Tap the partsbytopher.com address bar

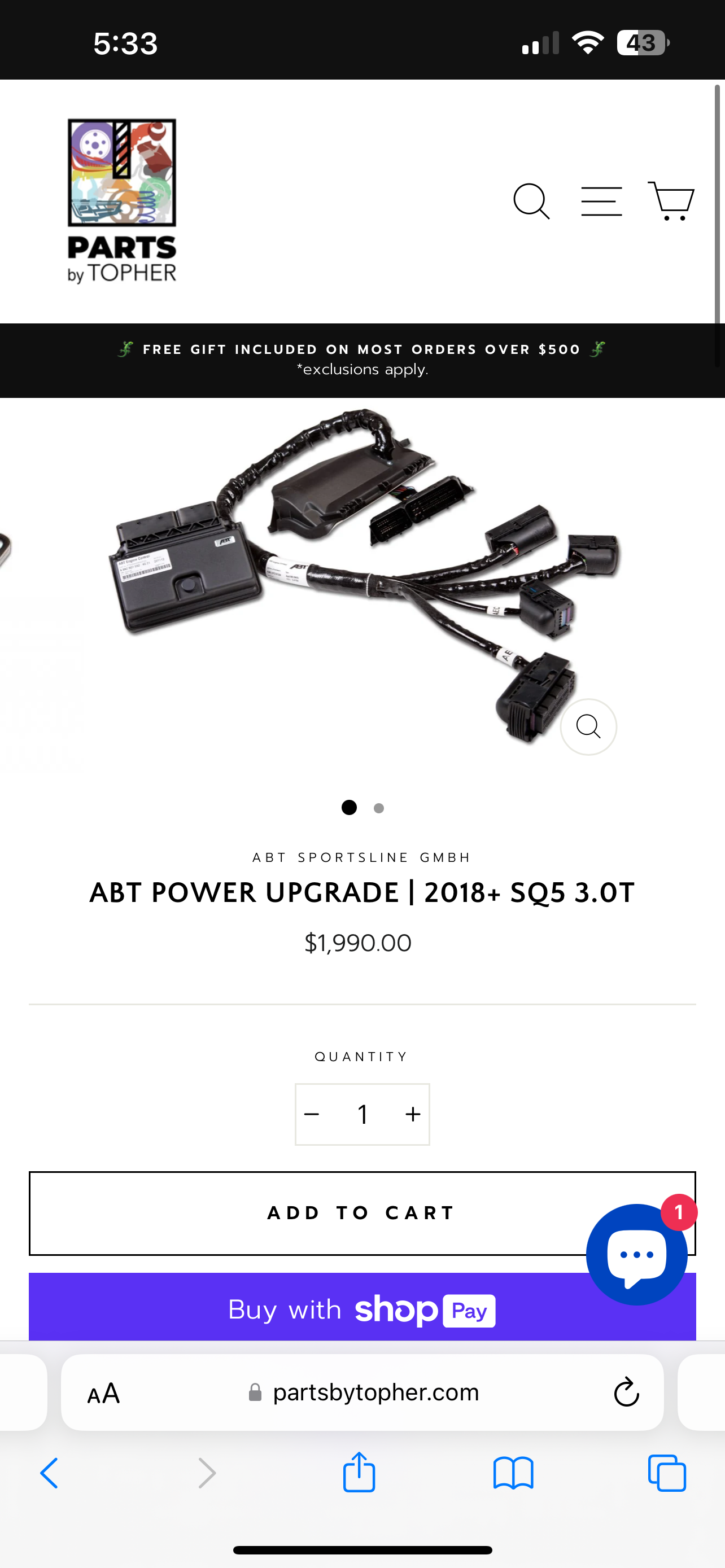coord(363,1392)
